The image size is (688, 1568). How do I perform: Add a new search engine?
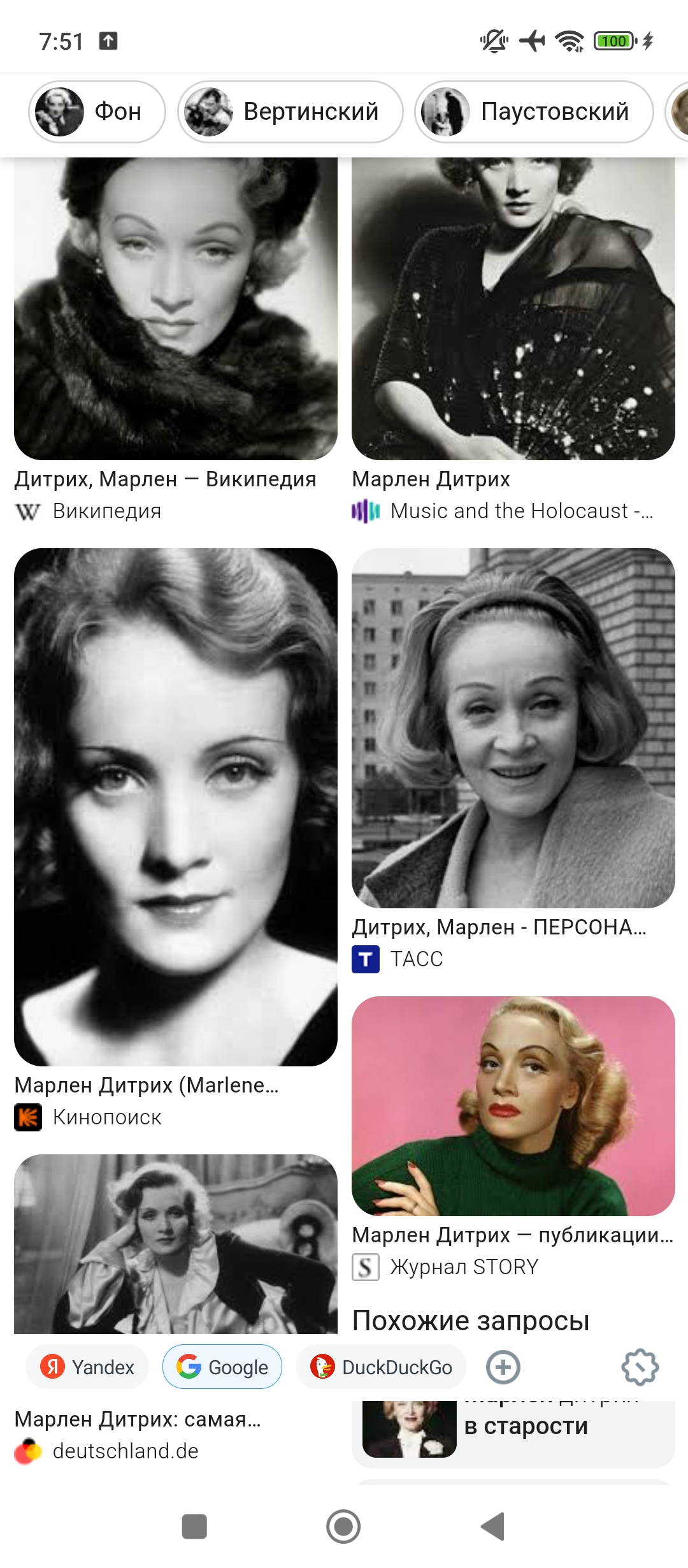503,1367
